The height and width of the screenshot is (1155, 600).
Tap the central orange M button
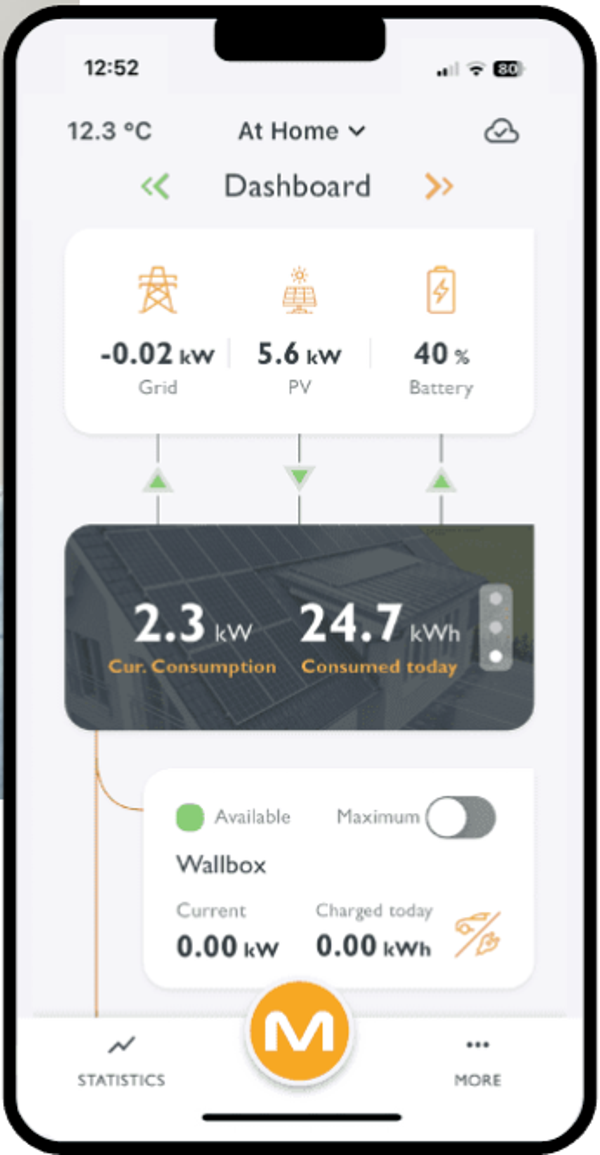point(299,1031)
